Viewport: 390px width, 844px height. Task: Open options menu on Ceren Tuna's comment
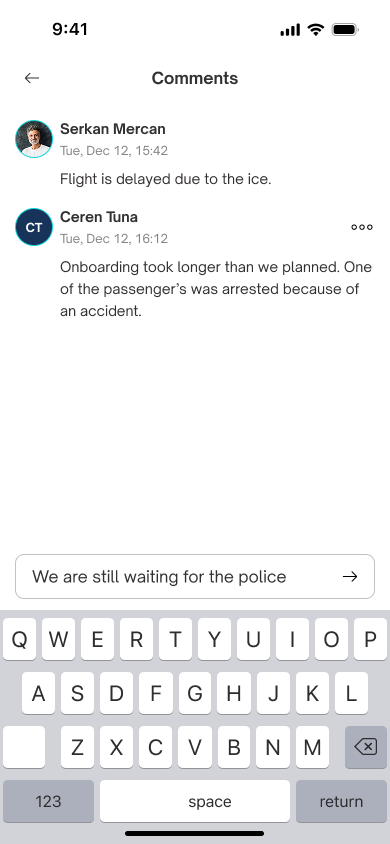point(361,227)
